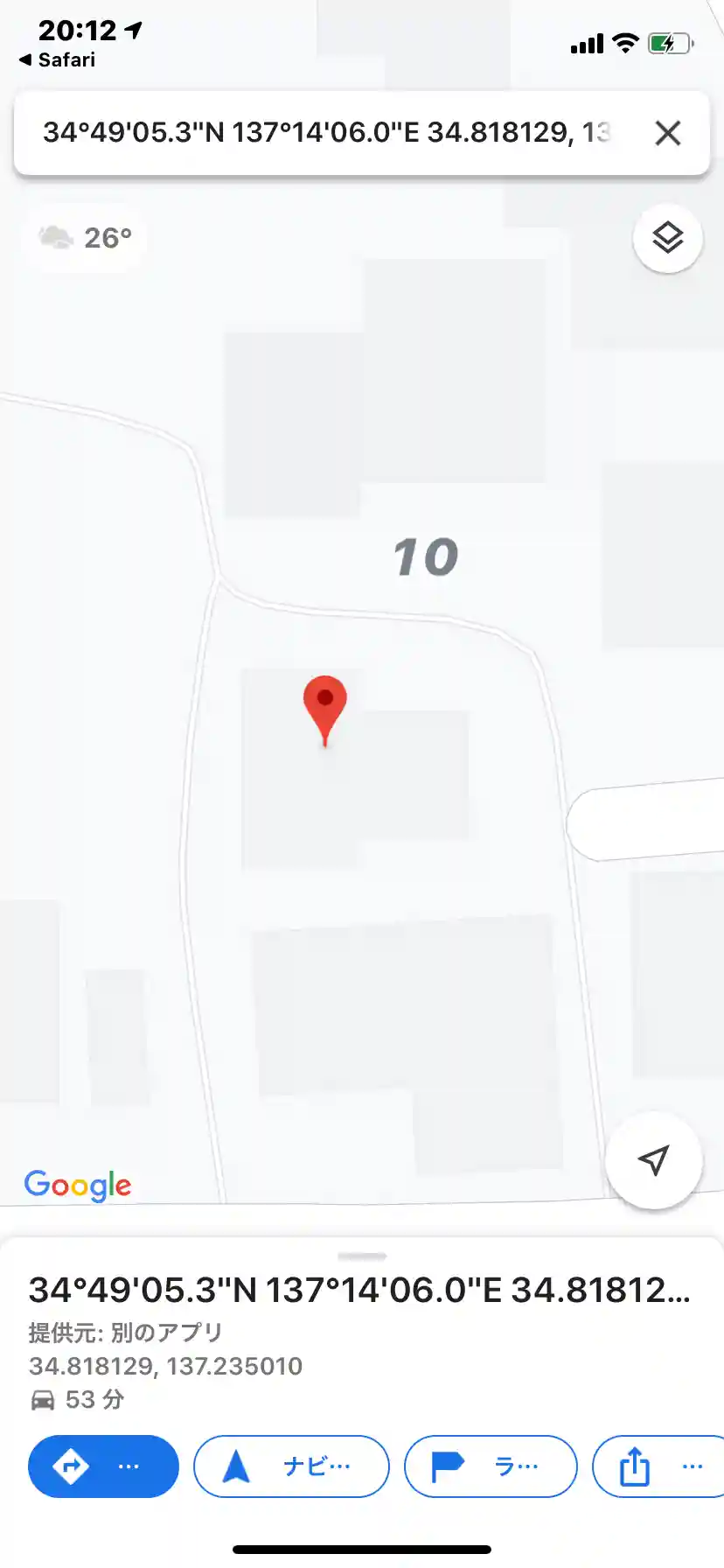Image resolution: width=724 pixels, height=1568 pixels.
Task: Open the map layers selector
Action: pyautogui.click(x=667, y=238)
